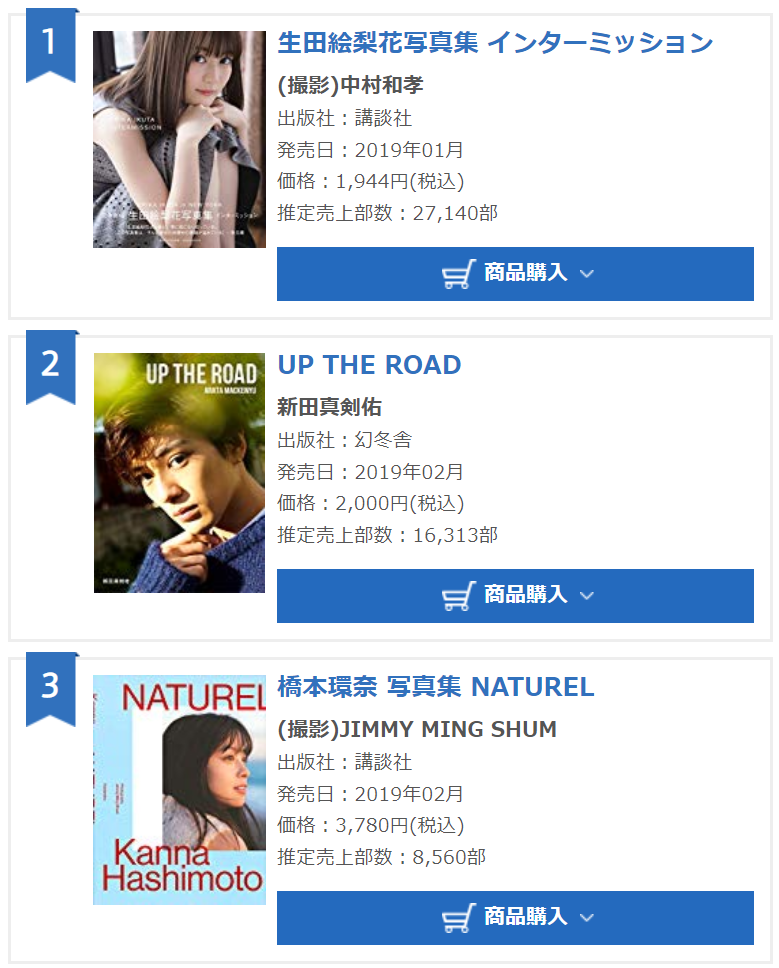Open 橋本環奈 写真集 NATUREL title link
The image size is (779, 968).
pyautogui.click(x=435, y=687)
